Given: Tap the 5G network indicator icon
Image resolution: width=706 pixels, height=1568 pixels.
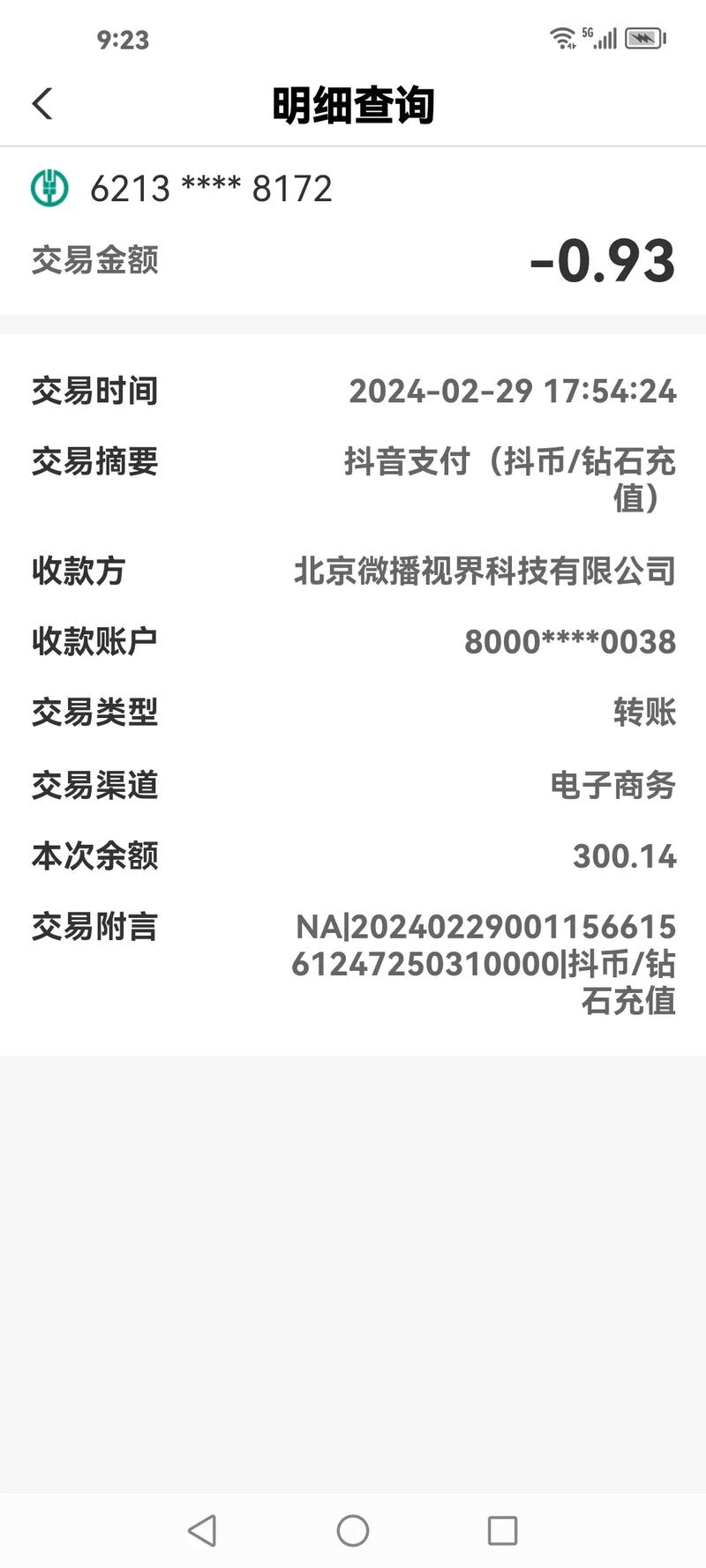Looking at the screenshot, I should (x=587, y=32).
